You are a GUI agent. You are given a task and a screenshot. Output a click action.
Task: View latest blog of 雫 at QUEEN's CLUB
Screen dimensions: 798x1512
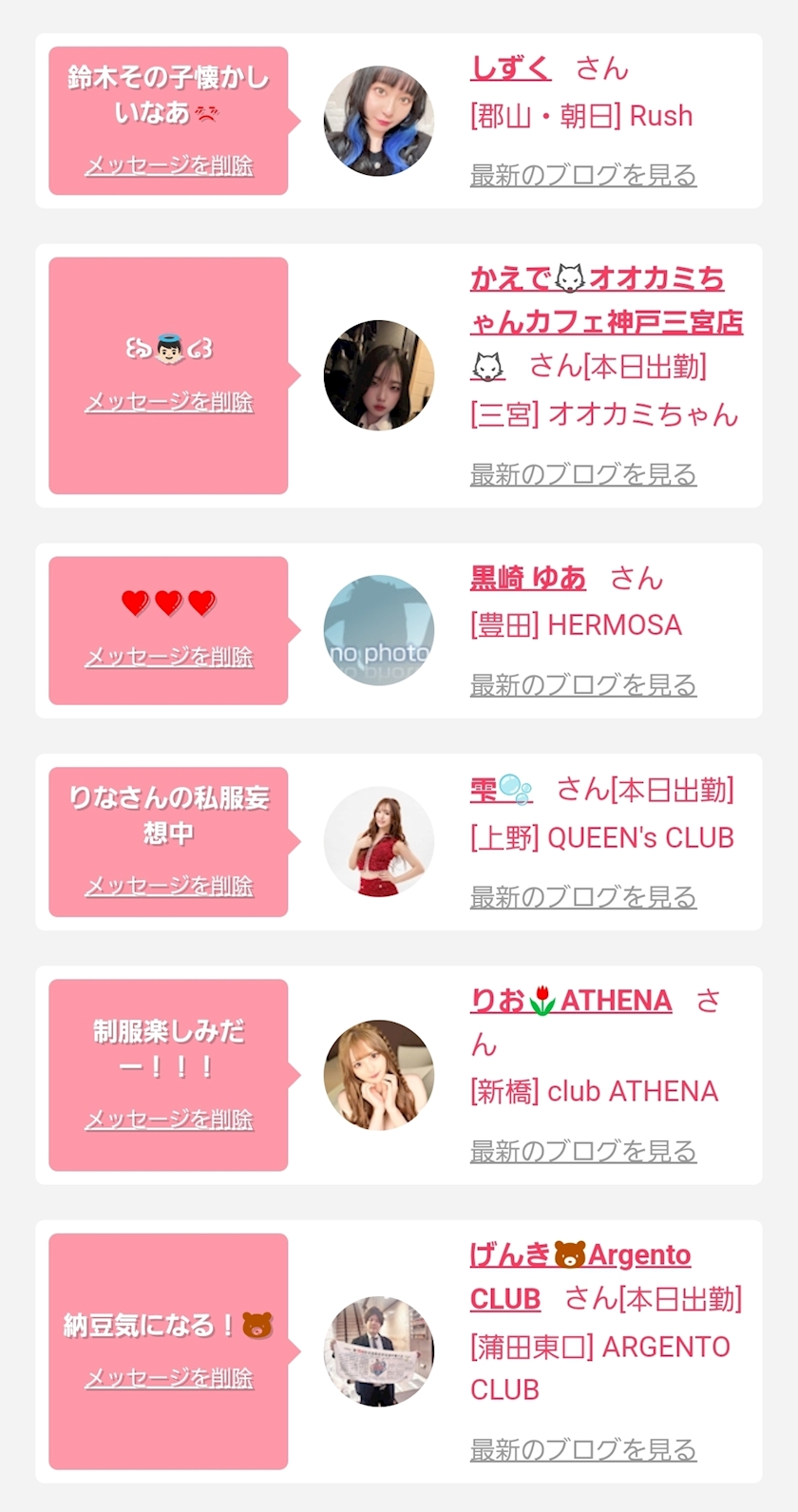(583, 896)
